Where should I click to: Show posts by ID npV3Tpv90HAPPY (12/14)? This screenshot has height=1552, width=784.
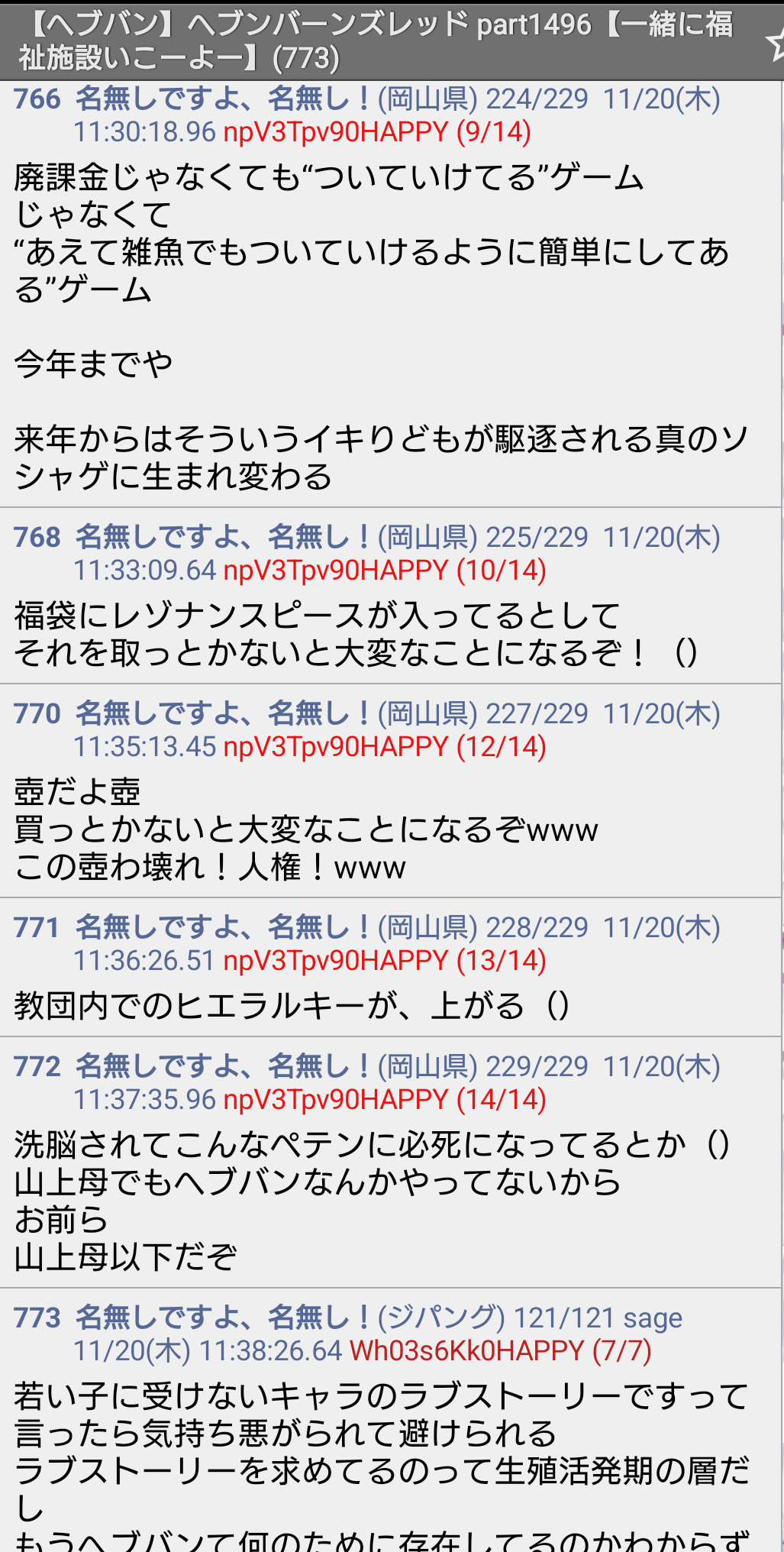(x=384, y=747)
